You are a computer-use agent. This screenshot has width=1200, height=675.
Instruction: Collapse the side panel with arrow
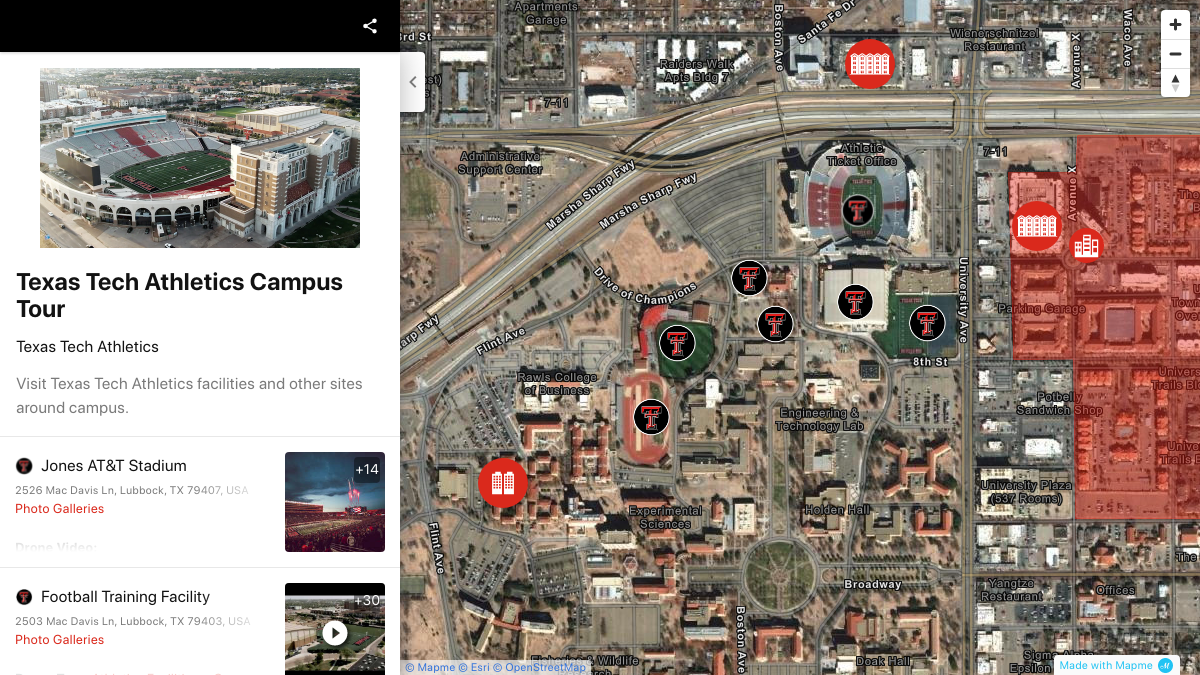pyautogui.click(x=413, y=82)
